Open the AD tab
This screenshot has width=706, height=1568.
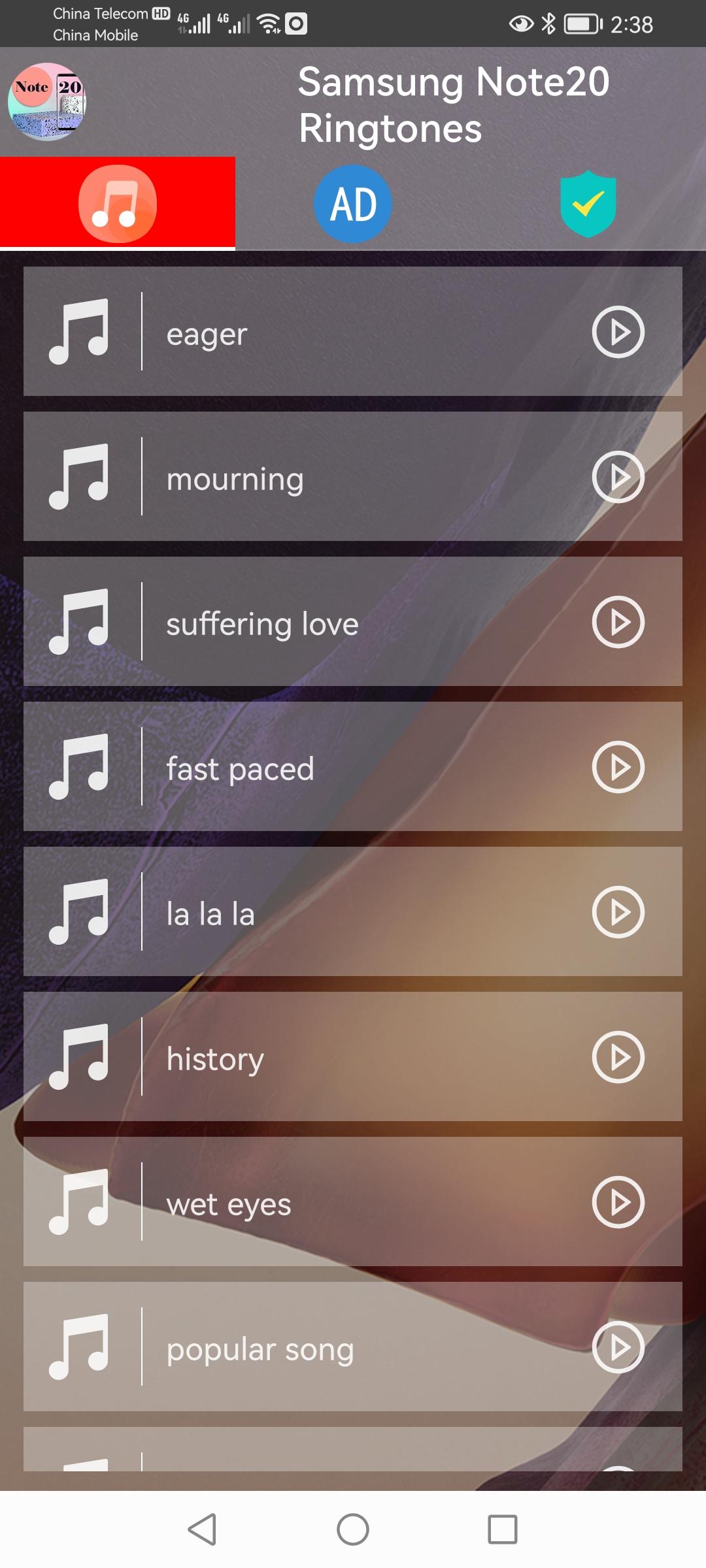[353, 204]
